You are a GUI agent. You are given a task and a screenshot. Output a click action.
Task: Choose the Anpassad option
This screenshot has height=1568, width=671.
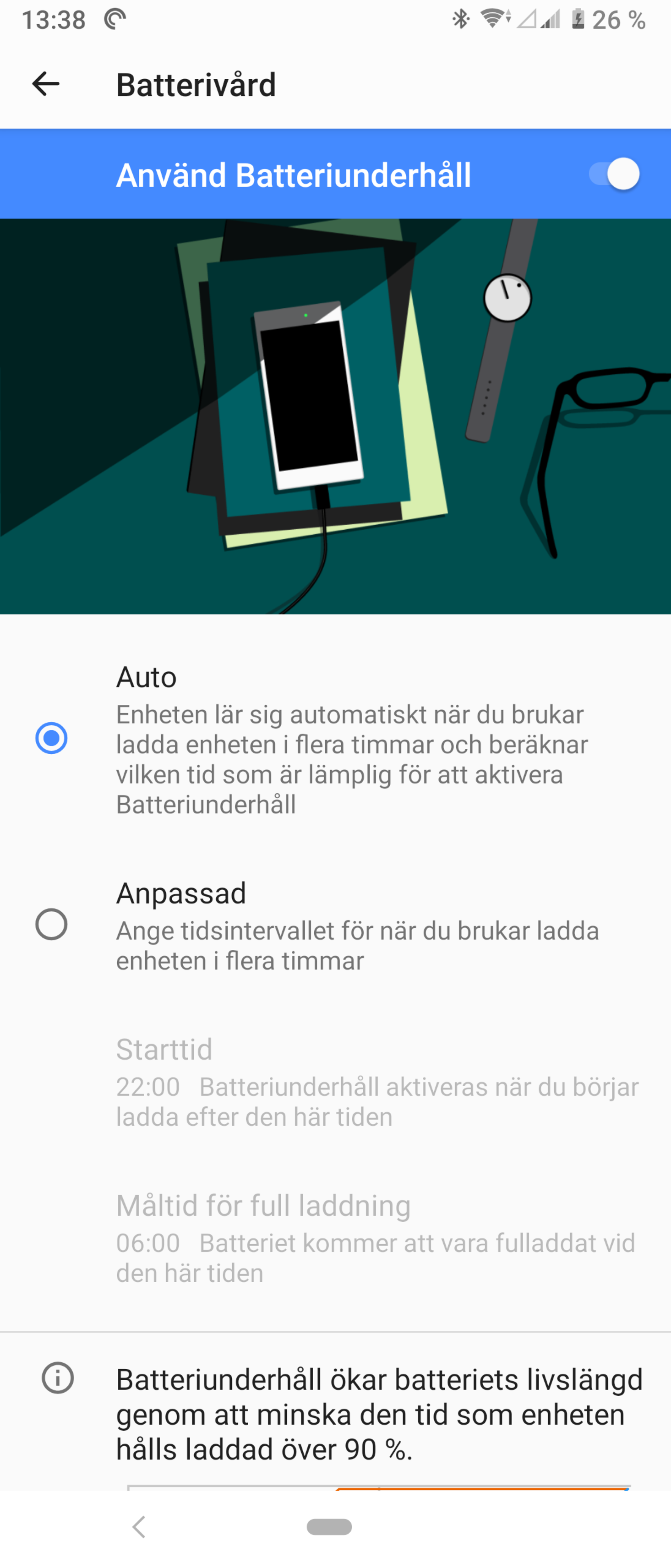[x=51, y=924]
